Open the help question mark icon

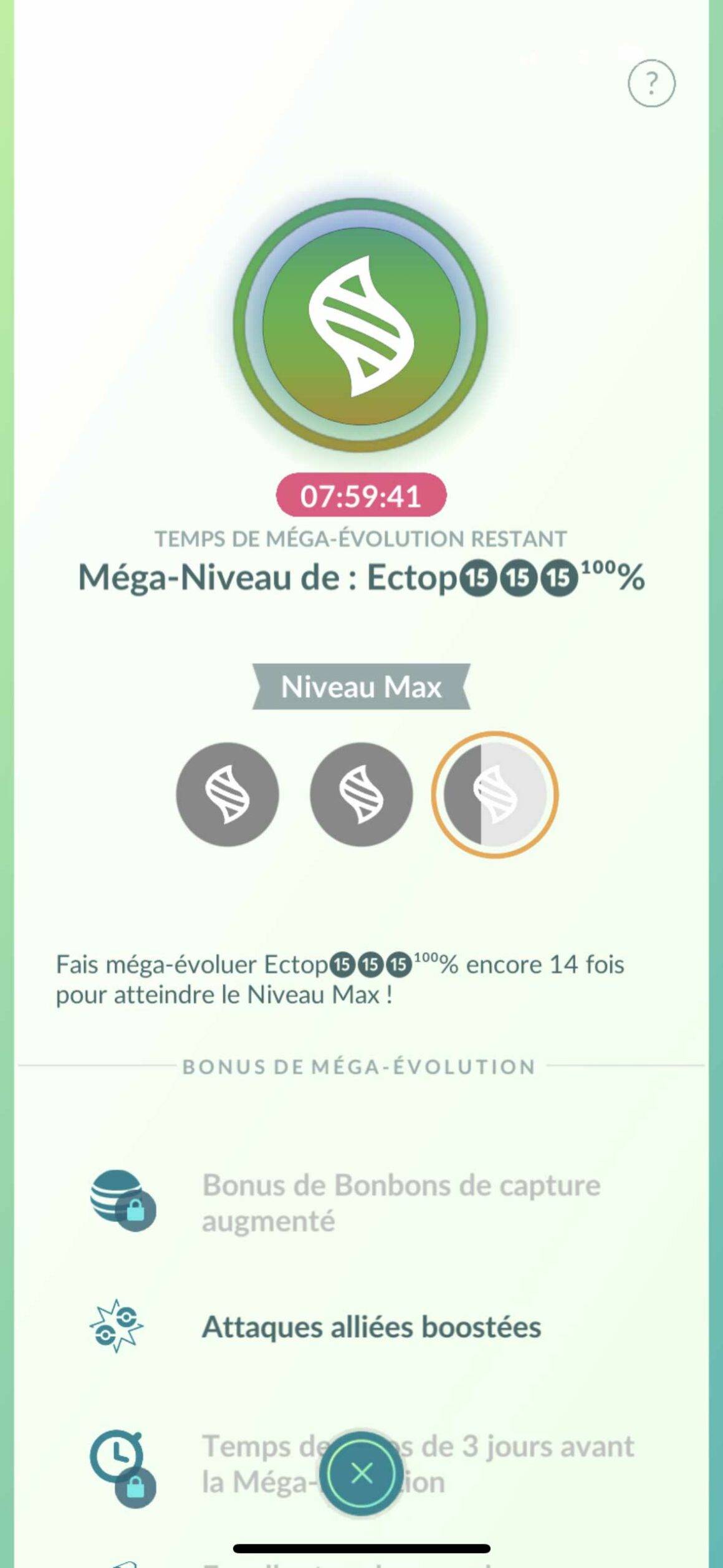click(x=651, y=83)
